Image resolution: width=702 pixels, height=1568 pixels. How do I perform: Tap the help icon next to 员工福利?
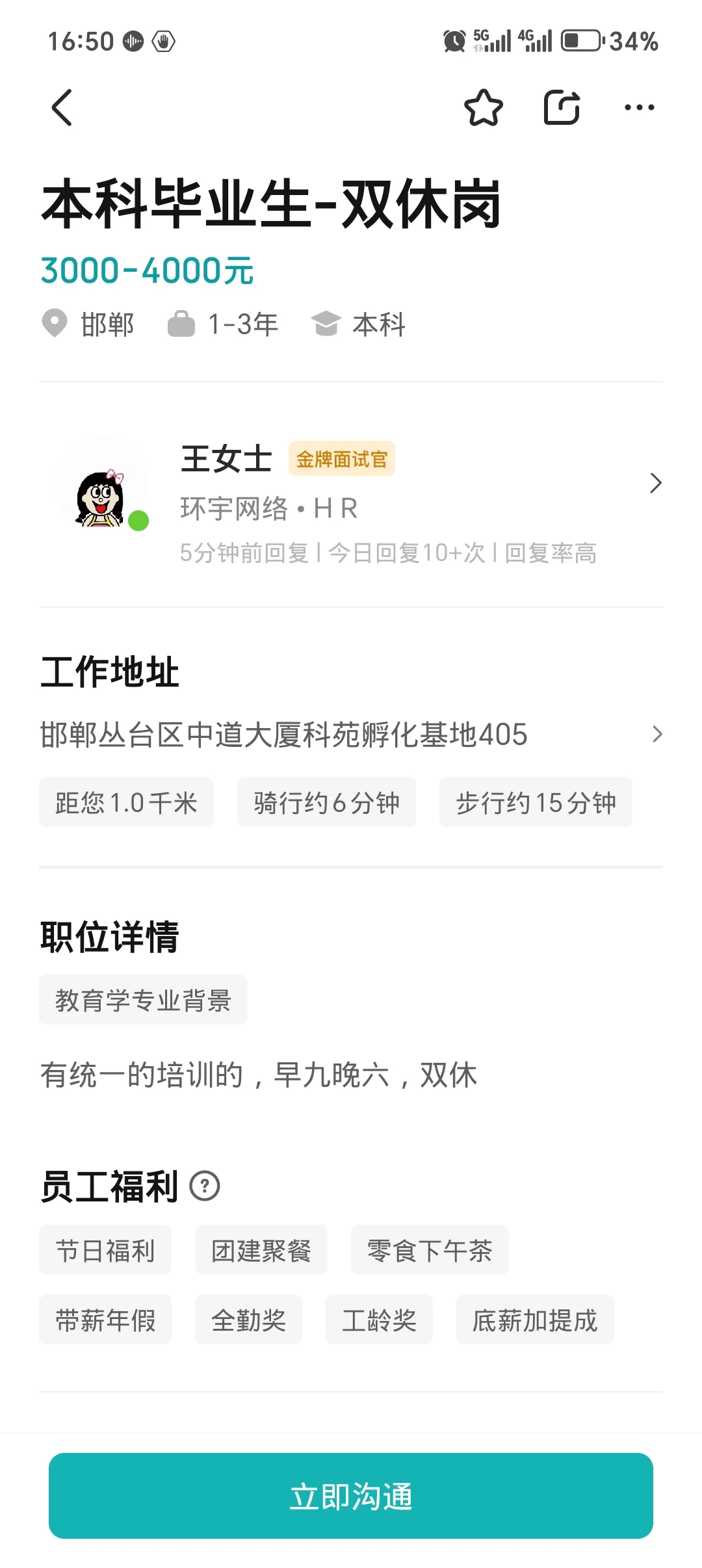[x=205, y=1186]
